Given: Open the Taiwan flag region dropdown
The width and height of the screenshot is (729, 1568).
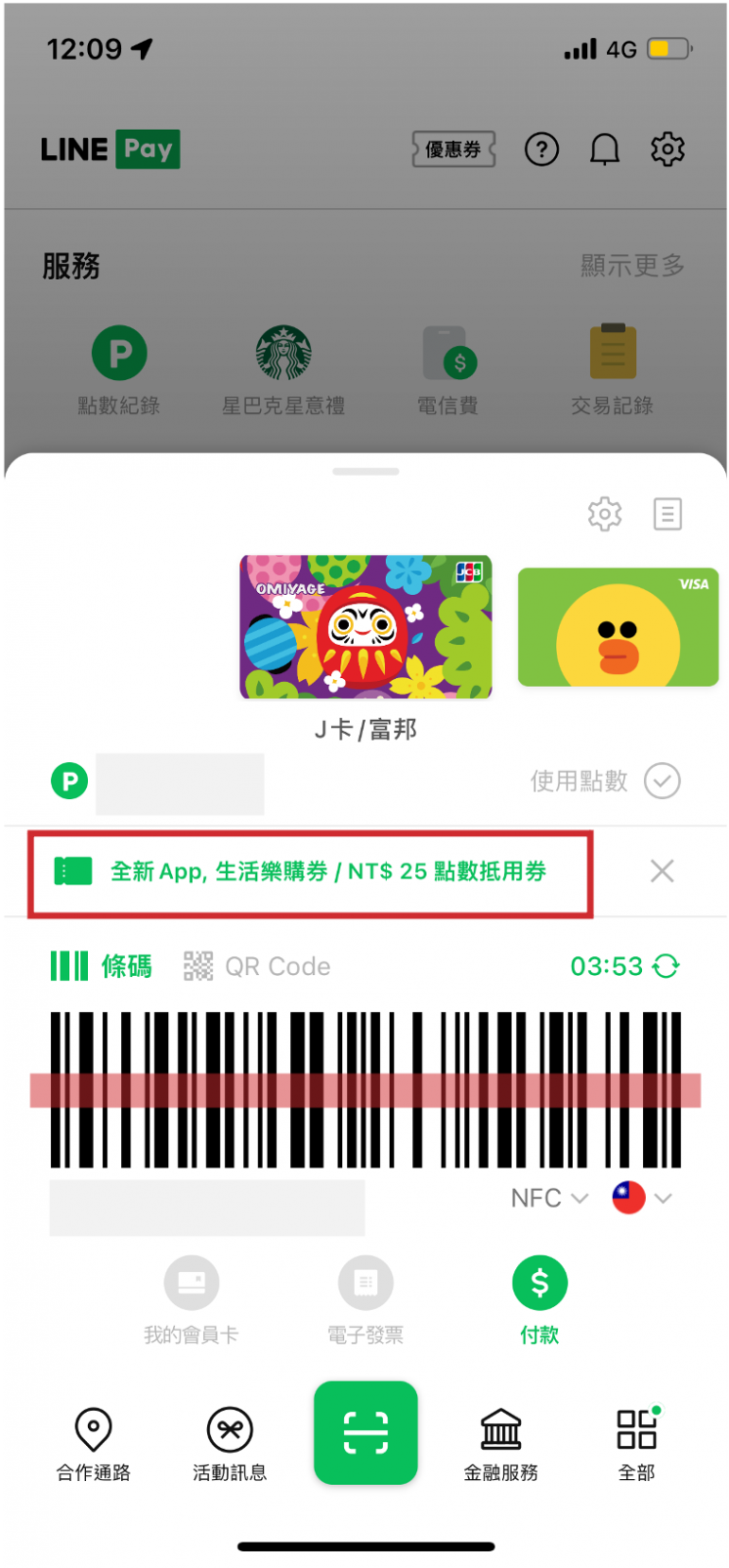Looking at the screenshot, I should (x=641, y=1197).
